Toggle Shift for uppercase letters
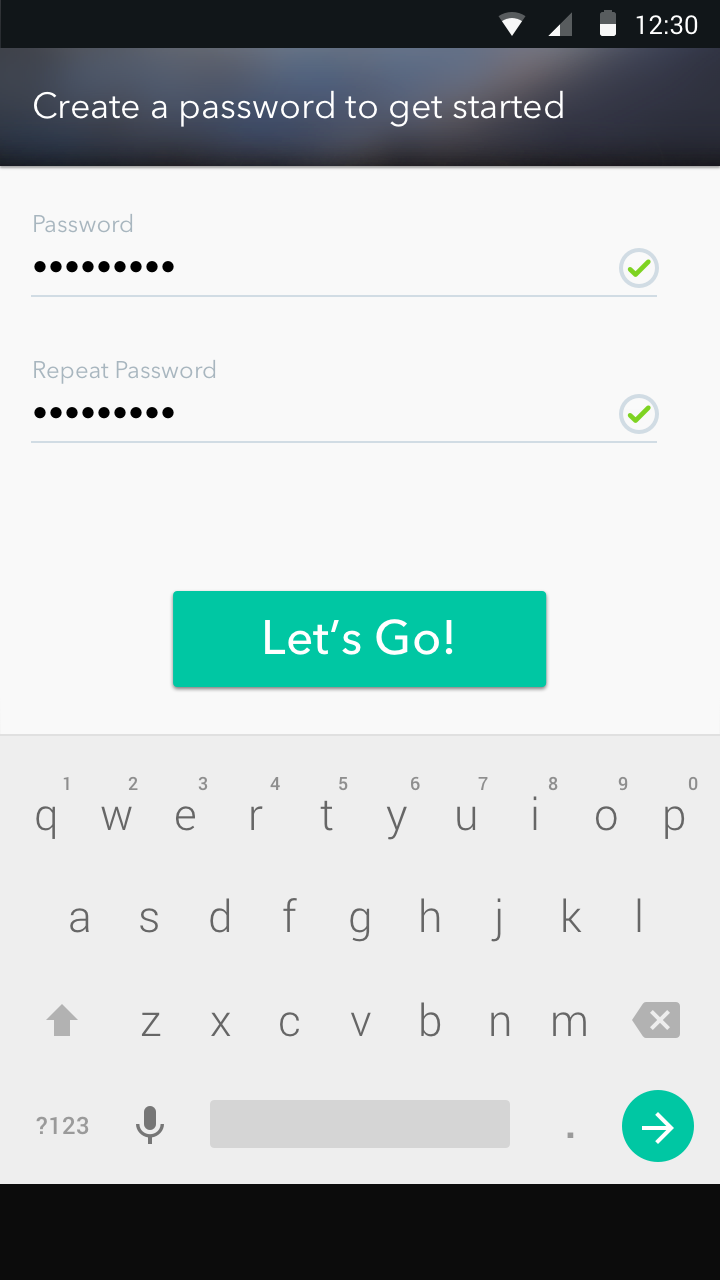 point(61,1020)
